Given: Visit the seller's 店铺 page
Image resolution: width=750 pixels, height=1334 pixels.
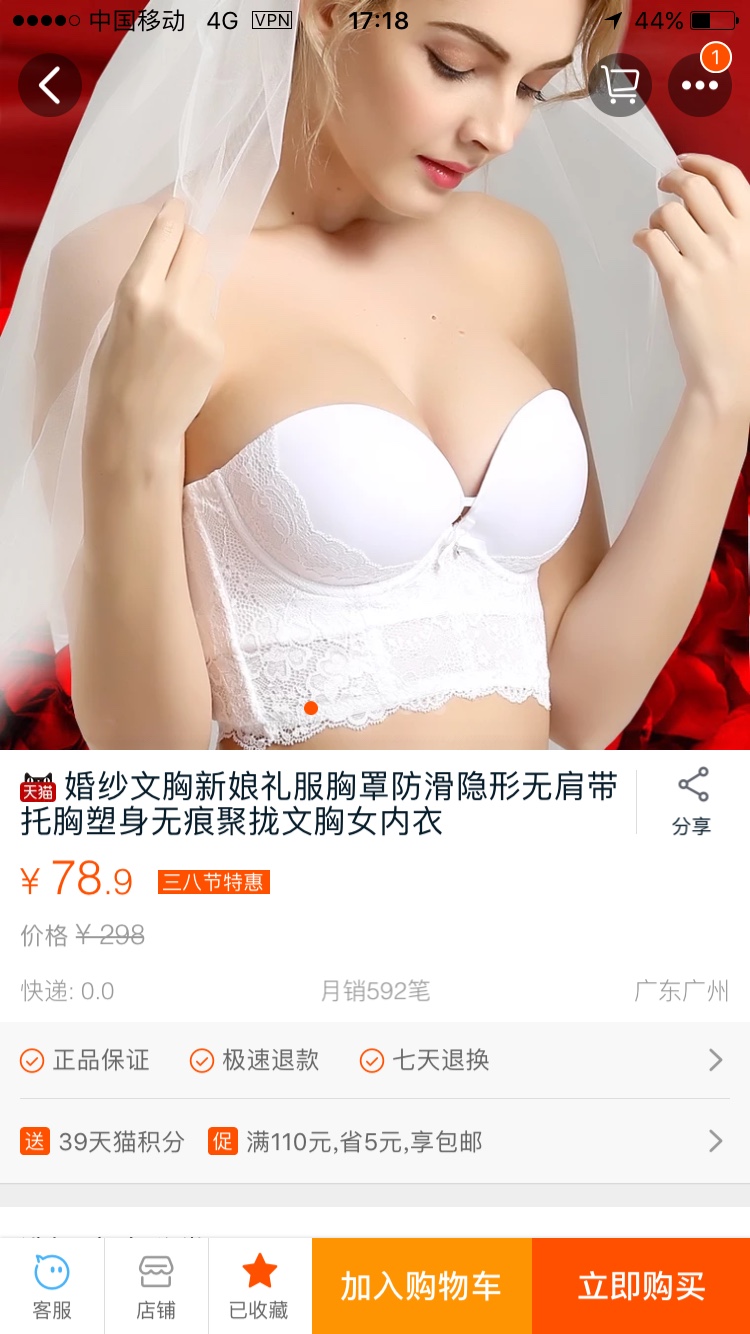Looking at the screenshot, I should pyautogui.click(x=156, y=1286).
